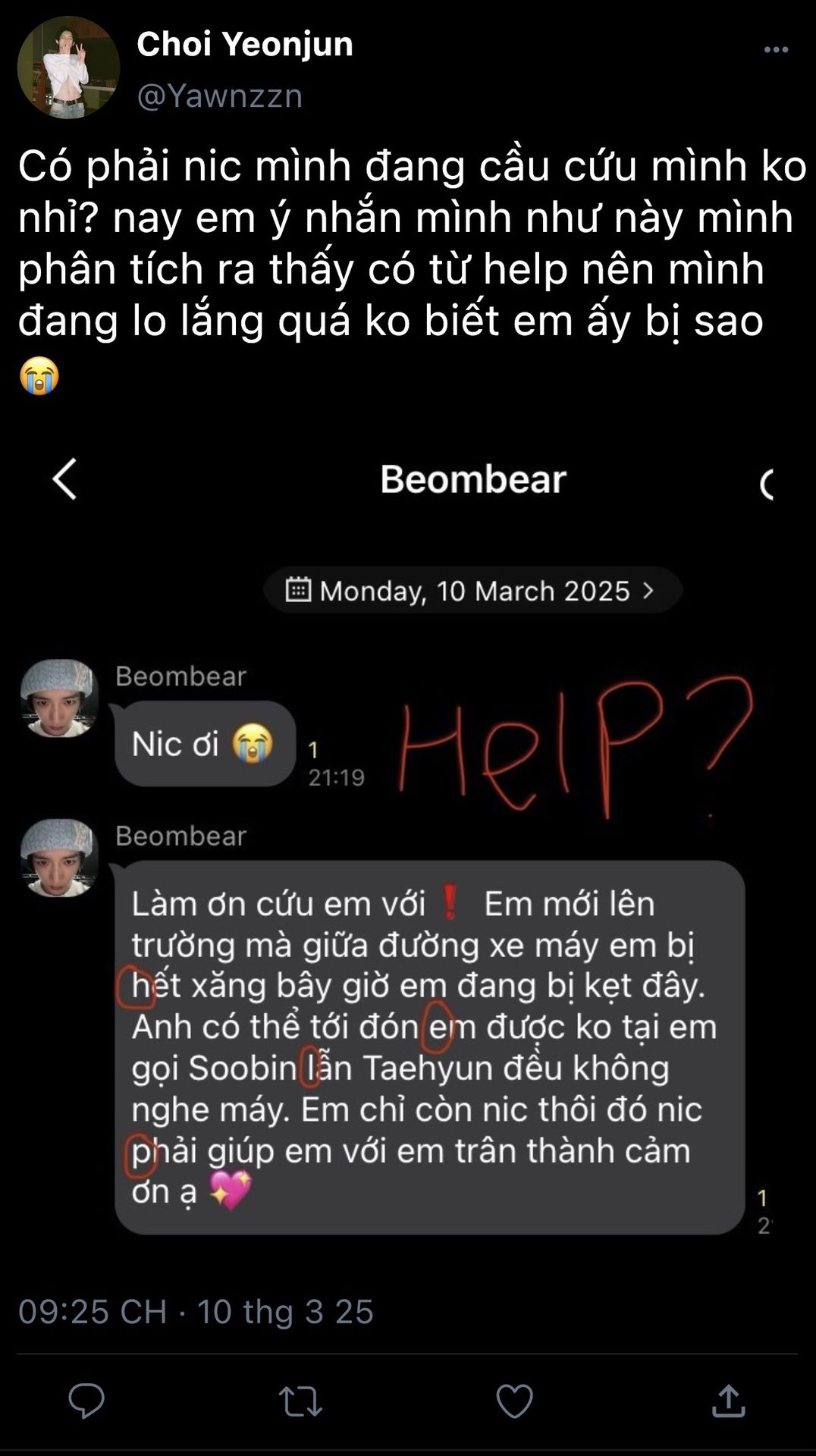Open the tweet's overflow menu

click(x=776, y=50)
